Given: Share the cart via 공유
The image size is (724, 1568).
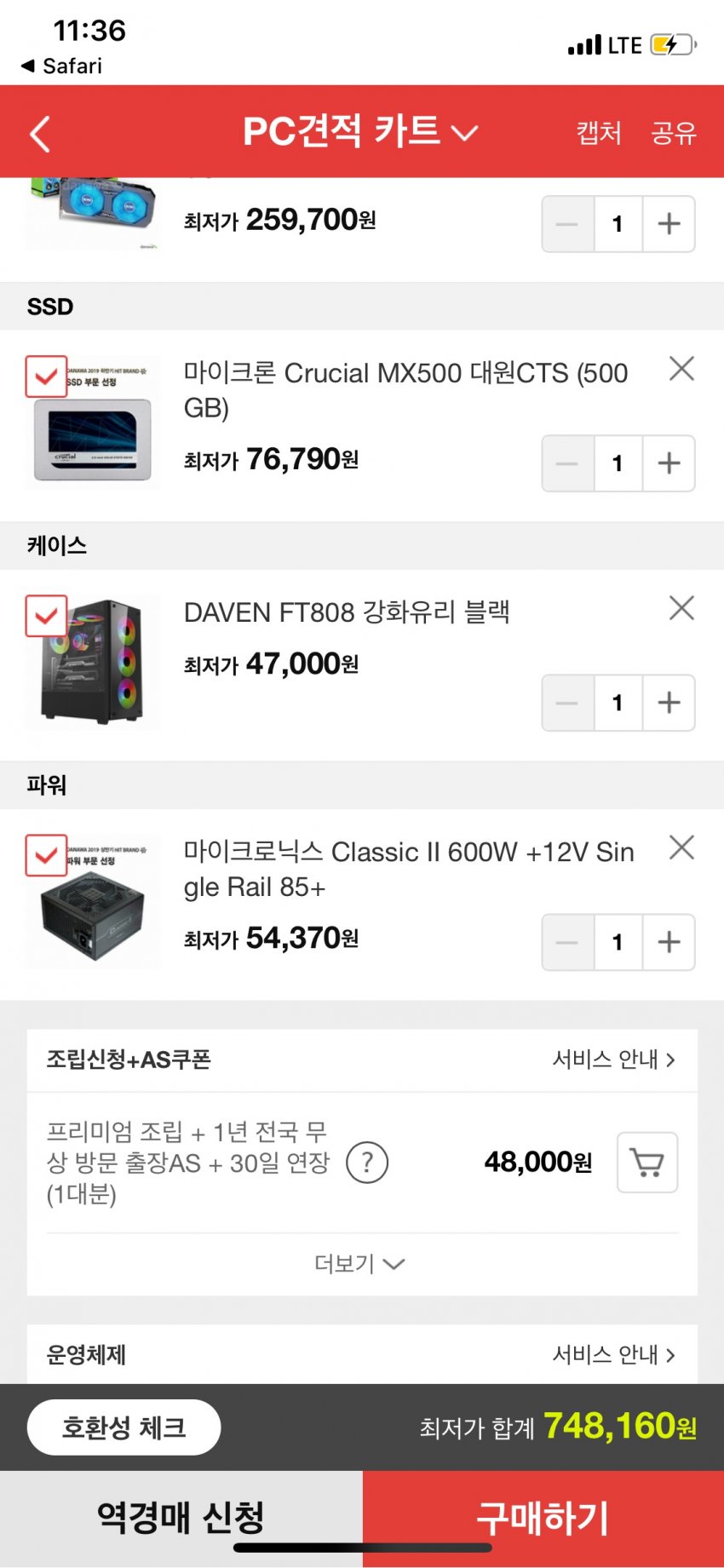Looking at the screenshot, I should (x=674, y=133).
